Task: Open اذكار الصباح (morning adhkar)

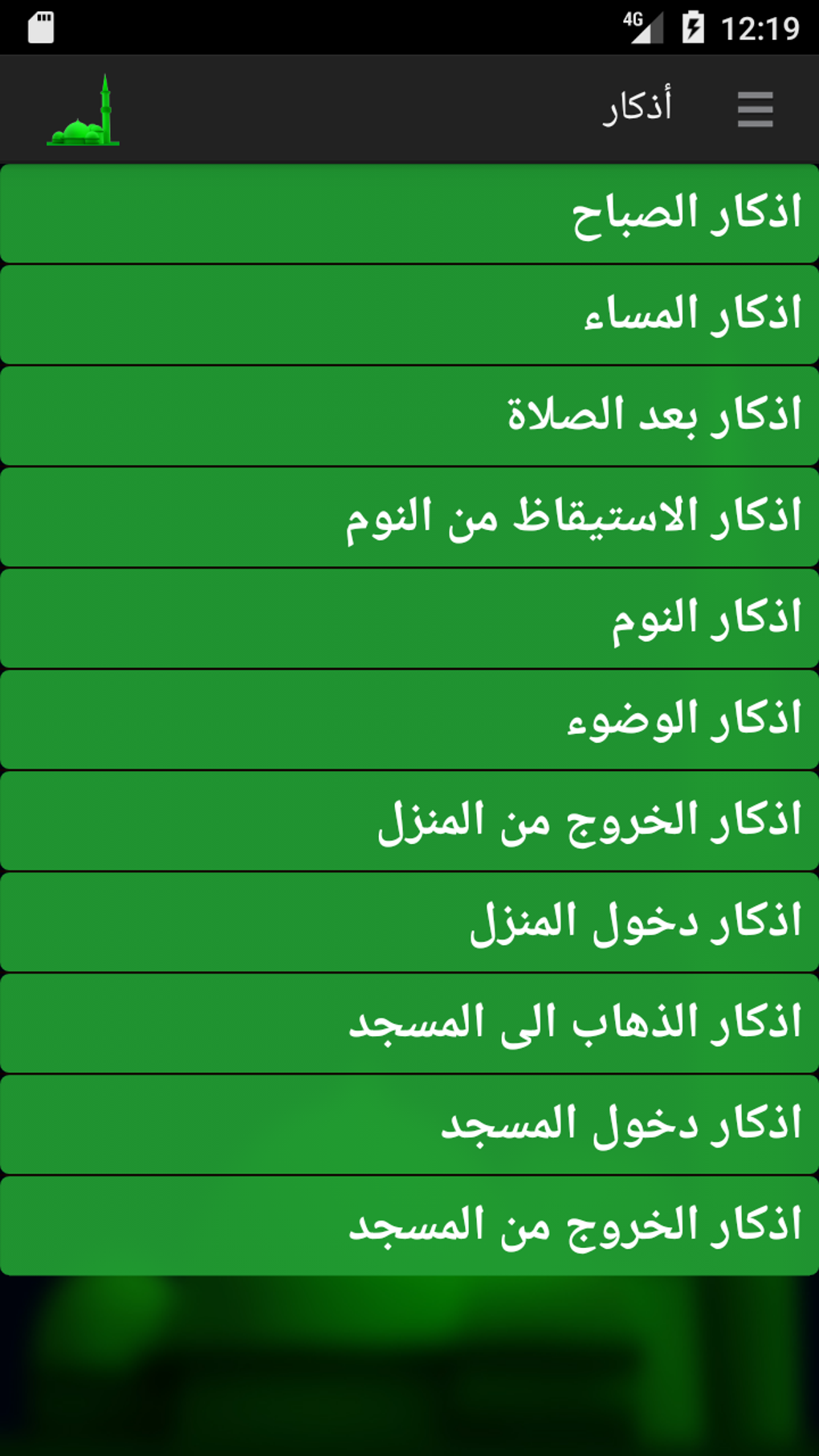Action: (x=409, y=214)
